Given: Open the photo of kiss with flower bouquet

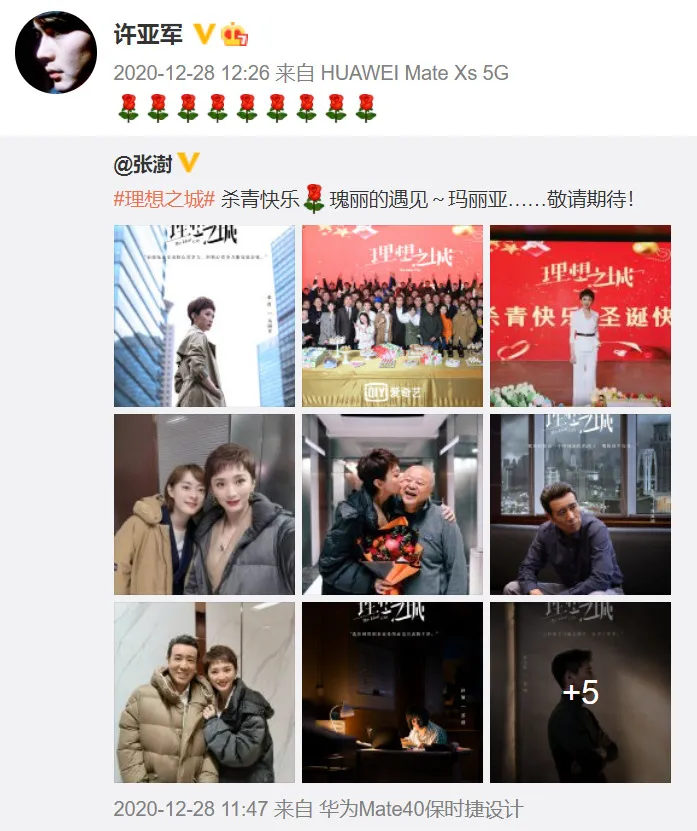Looking at the screenshot, I should coord(392,504).
